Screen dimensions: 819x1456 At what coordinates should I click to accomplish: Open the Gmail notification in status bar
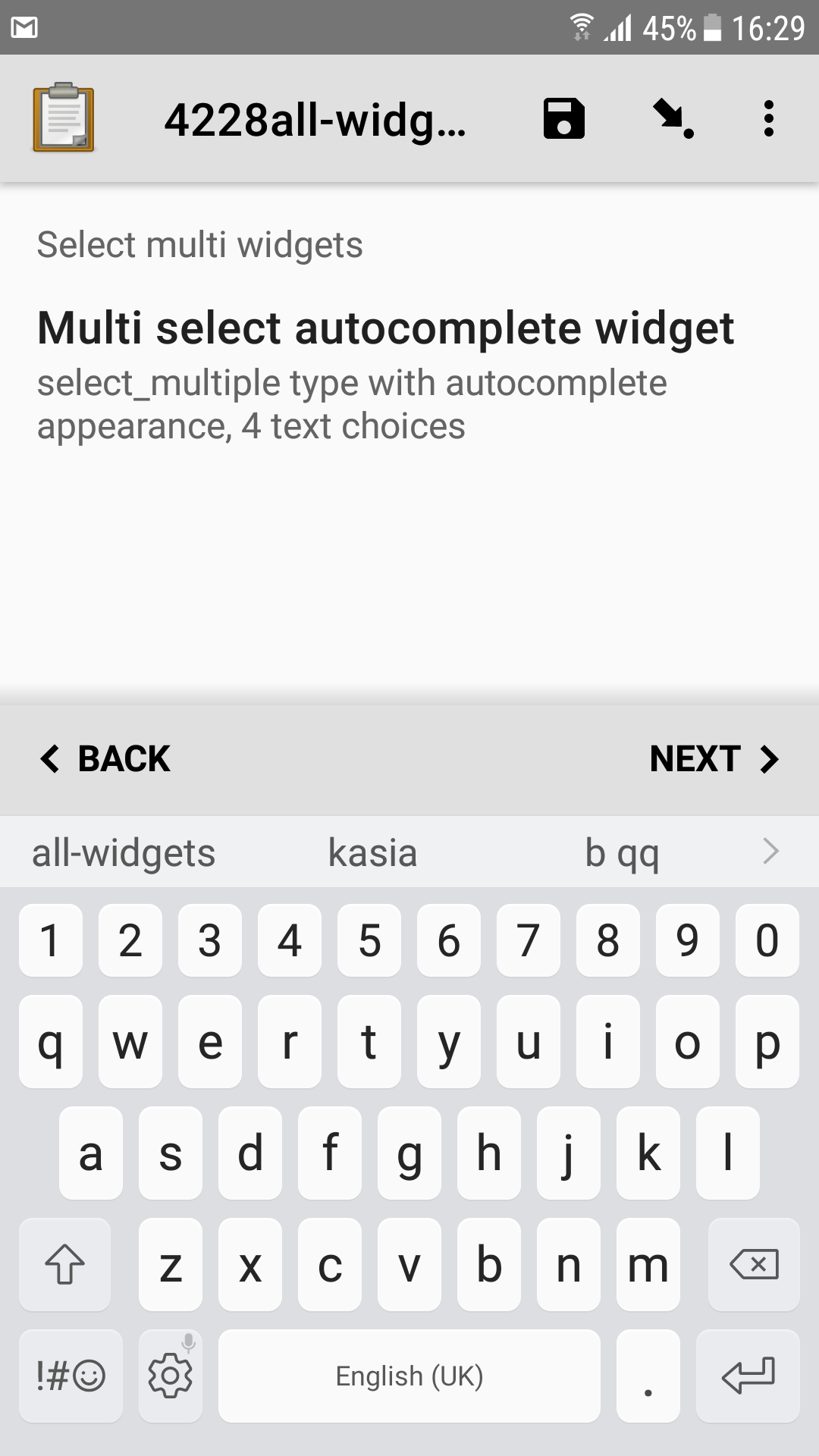click(25, 25)
